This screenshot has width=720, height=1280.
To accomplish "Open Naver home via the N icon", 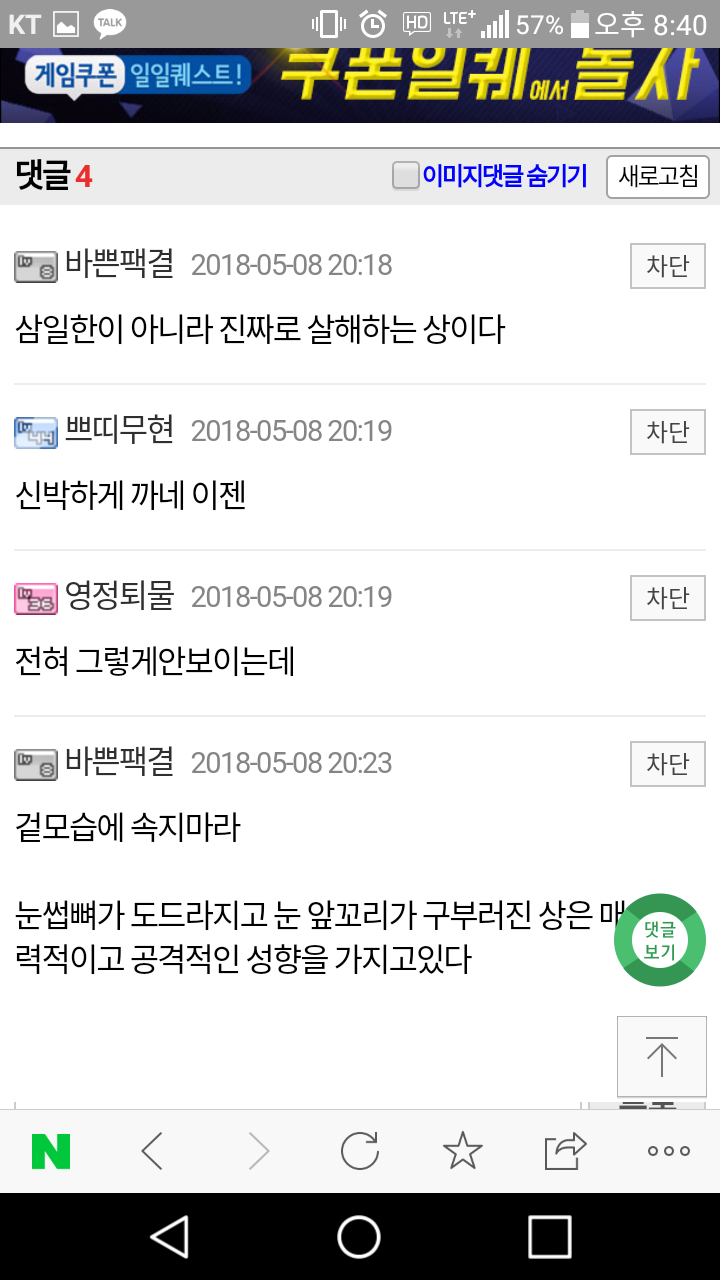I will pos(51,1152).
